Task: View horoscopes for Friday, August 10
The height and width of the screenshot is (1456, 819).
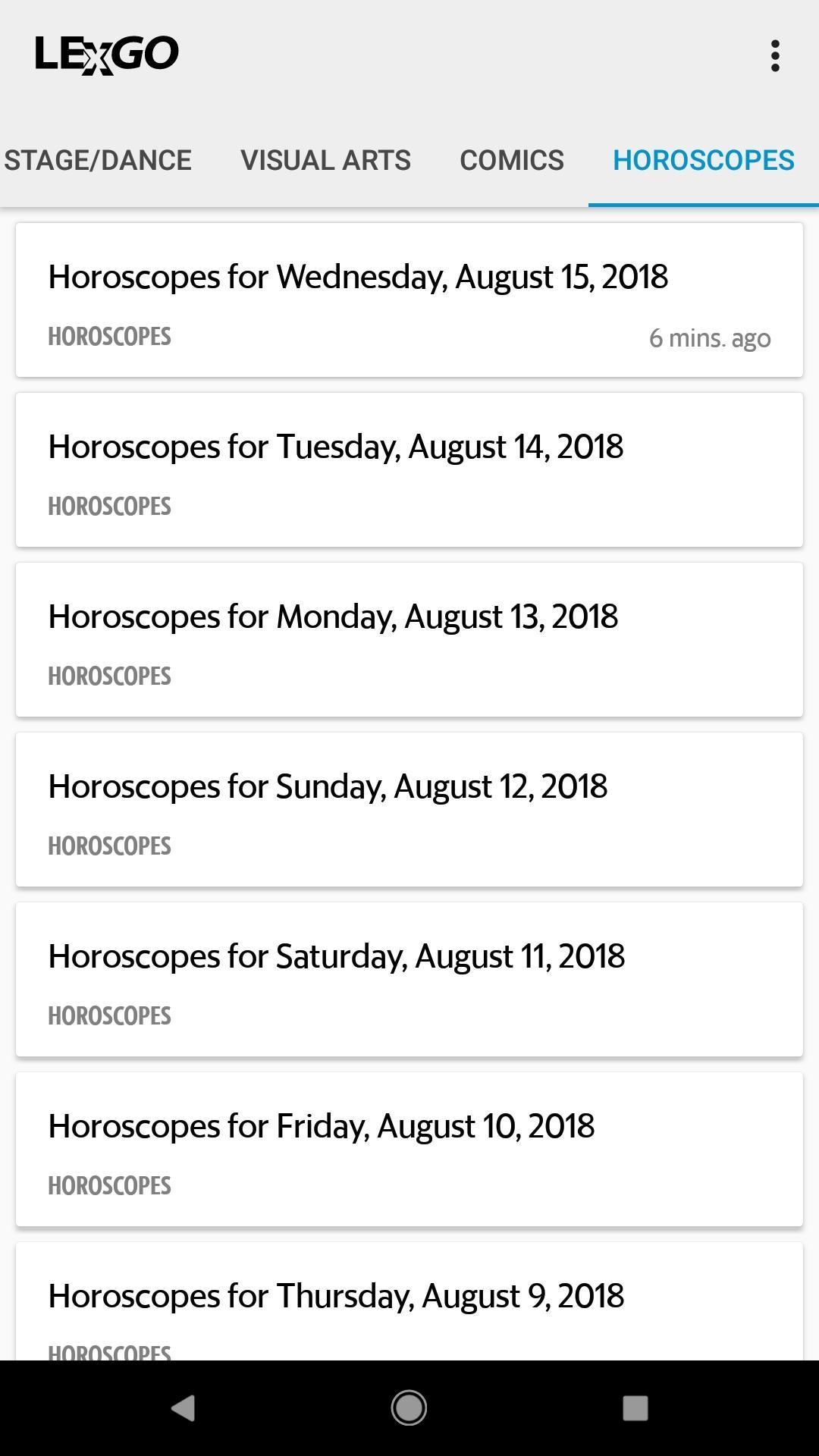Action: 409,1149
